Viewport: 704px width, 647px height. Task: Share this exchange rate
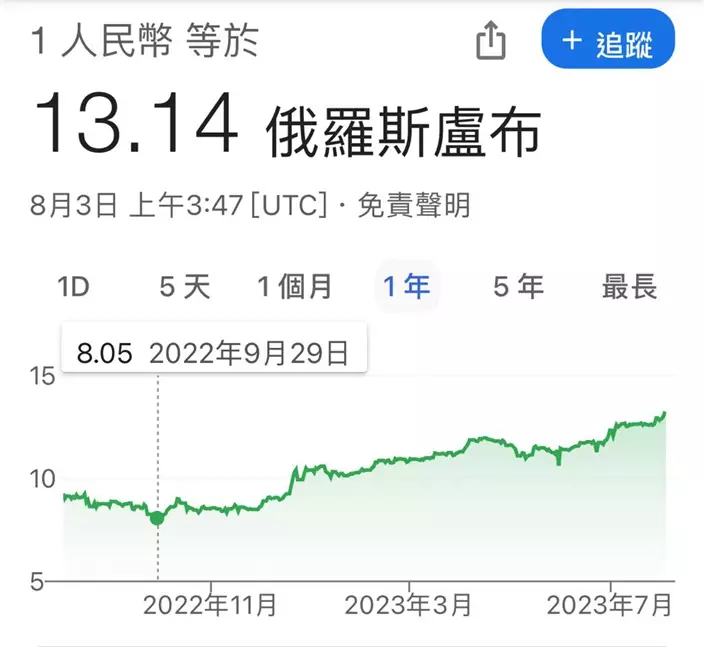(491, 42)
